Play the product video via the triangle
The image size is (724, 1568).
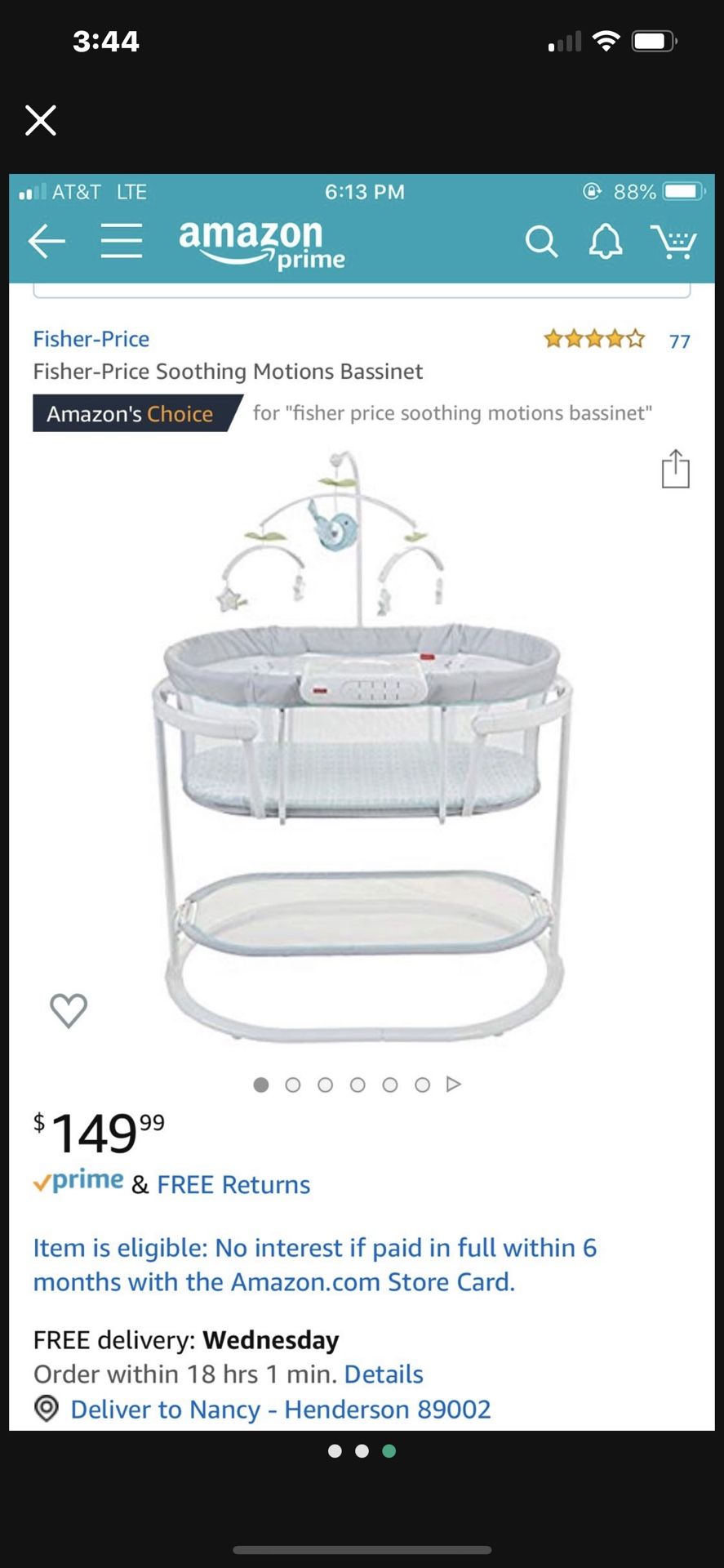pyautogui.click(x=454, y=1085)
